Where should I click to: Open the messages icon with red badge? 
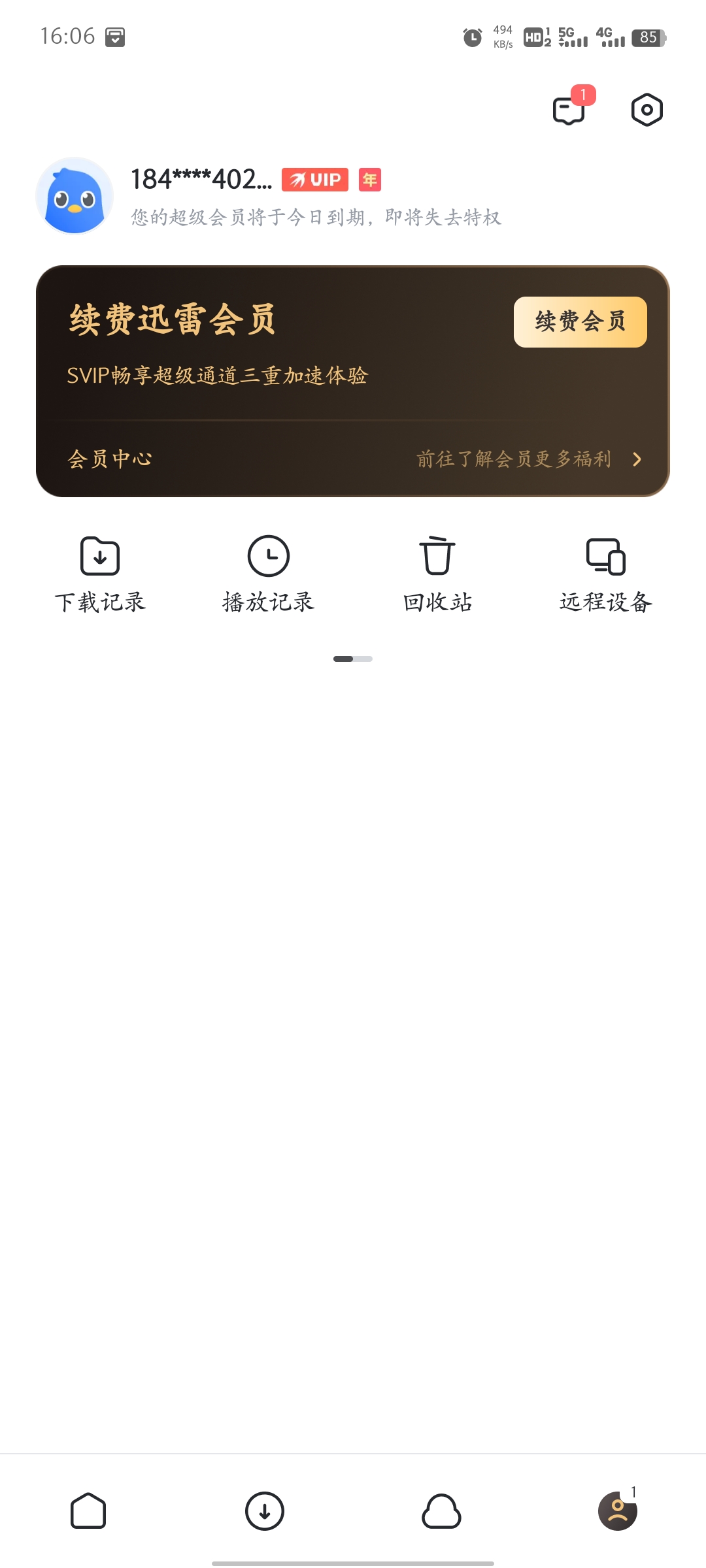[x=569, y=109]
